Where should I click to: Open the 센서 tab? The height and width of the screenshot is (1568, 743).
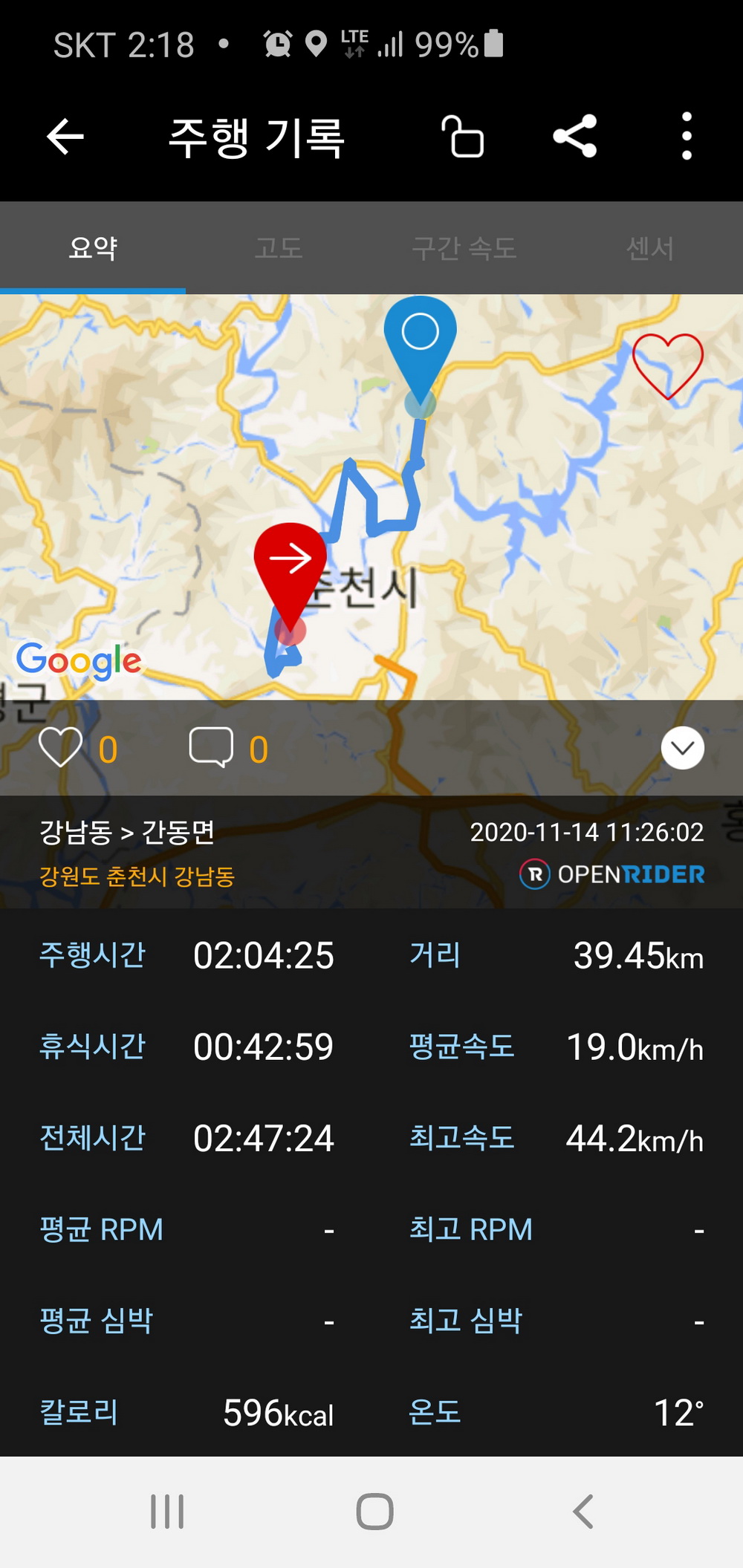[650, 248]
